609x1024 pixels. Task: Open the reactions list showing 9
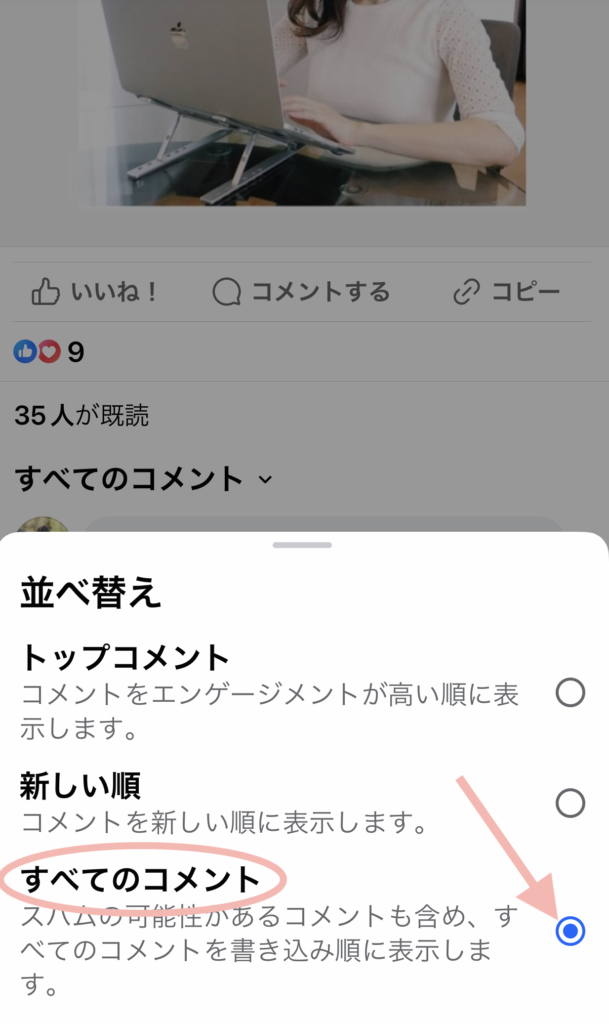coord(49,352)
